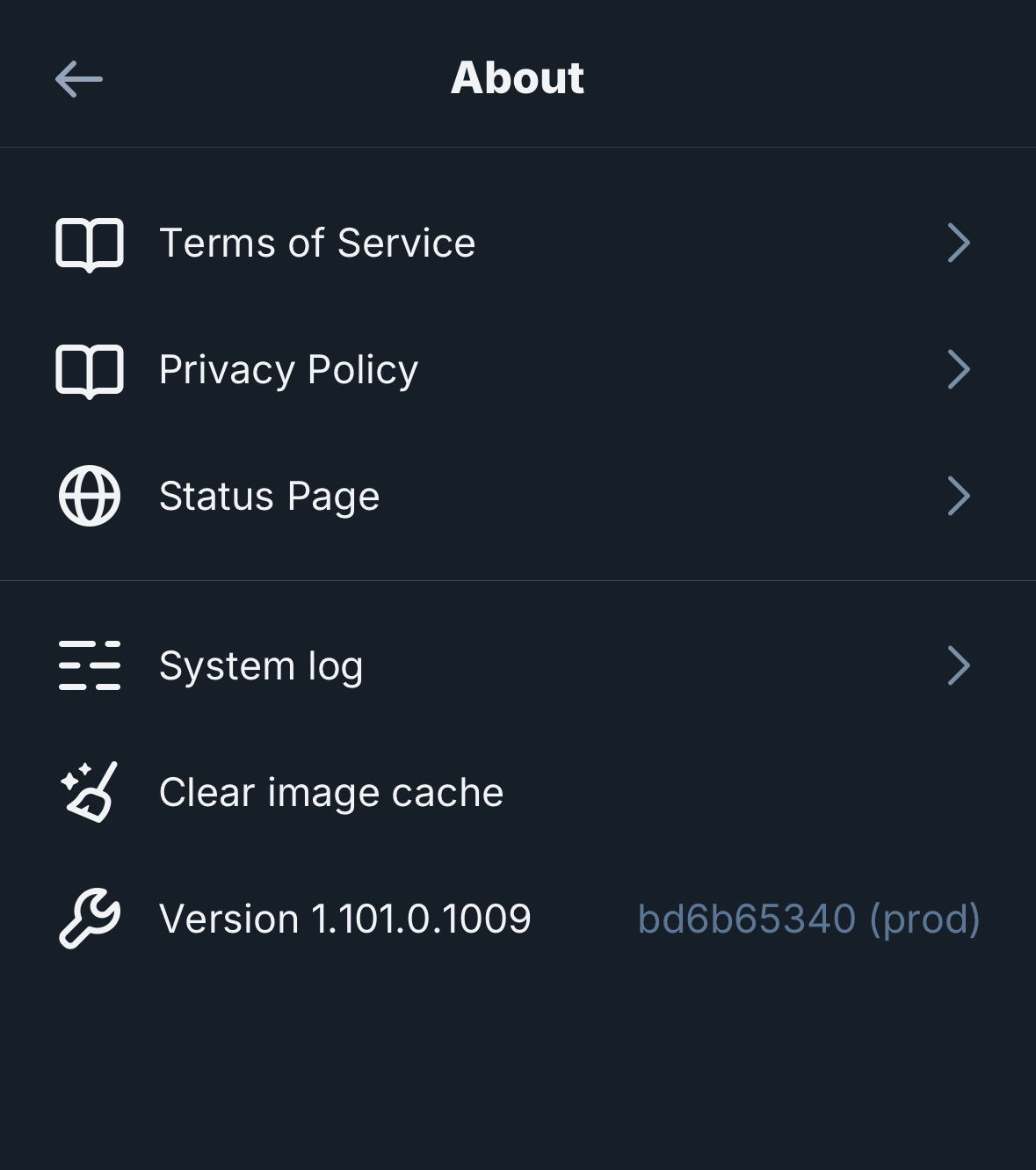
Task: Click the Privacy Policy book icon
Action: (91, 370)
